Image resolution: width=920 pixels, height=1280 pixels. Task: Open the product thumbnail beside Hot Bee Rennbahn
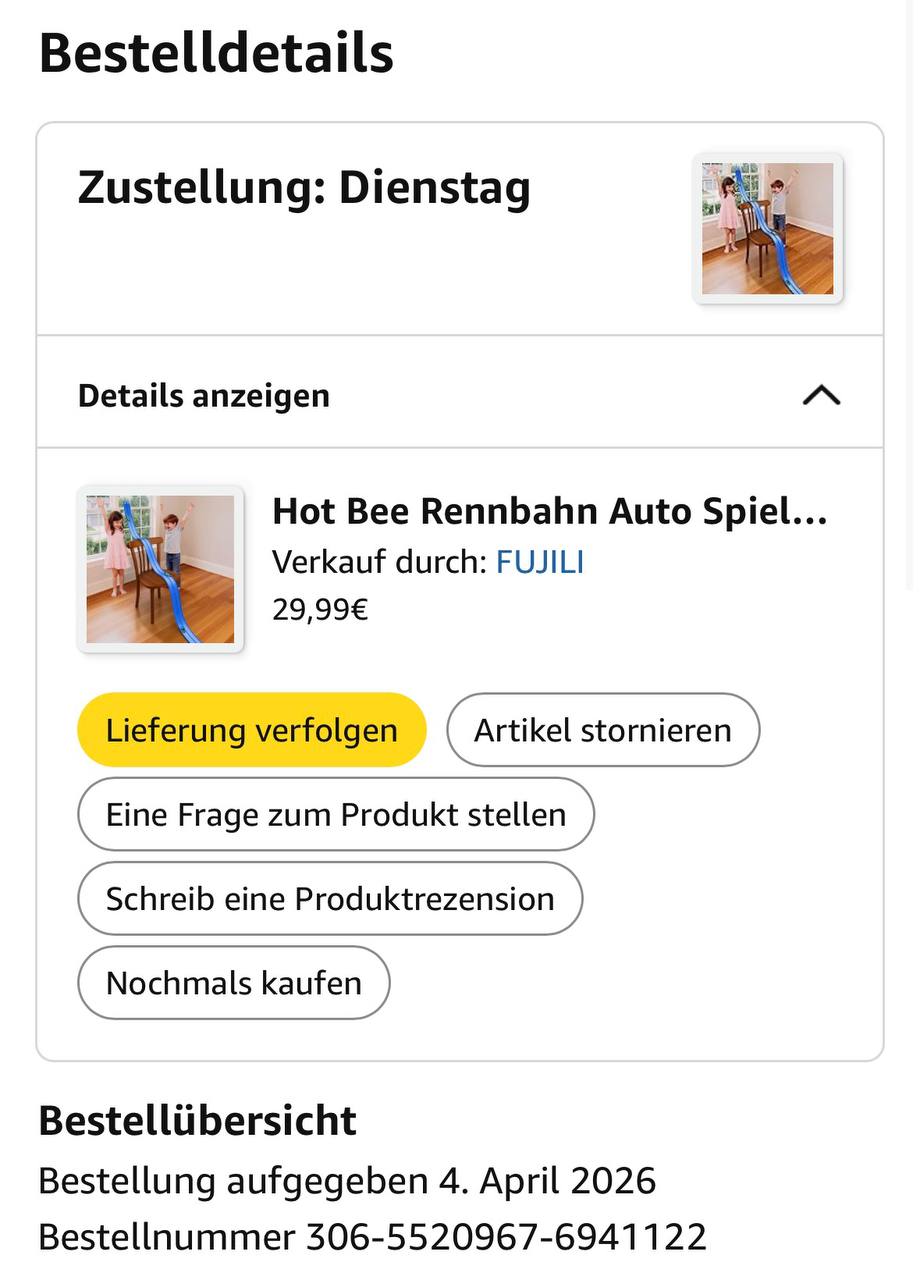click(x=160, y=569)
